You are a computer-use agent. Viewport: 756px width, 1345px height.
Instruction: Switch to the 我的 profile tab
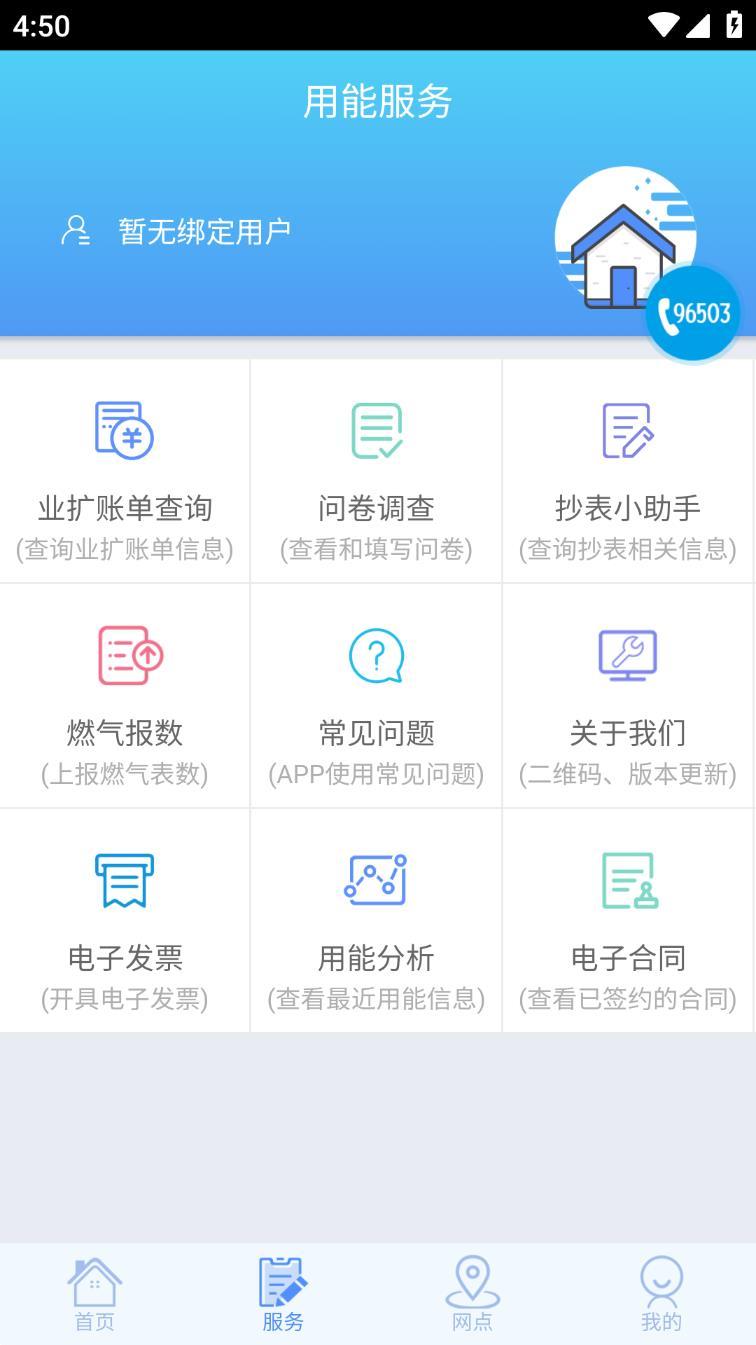coord(661,1294)
